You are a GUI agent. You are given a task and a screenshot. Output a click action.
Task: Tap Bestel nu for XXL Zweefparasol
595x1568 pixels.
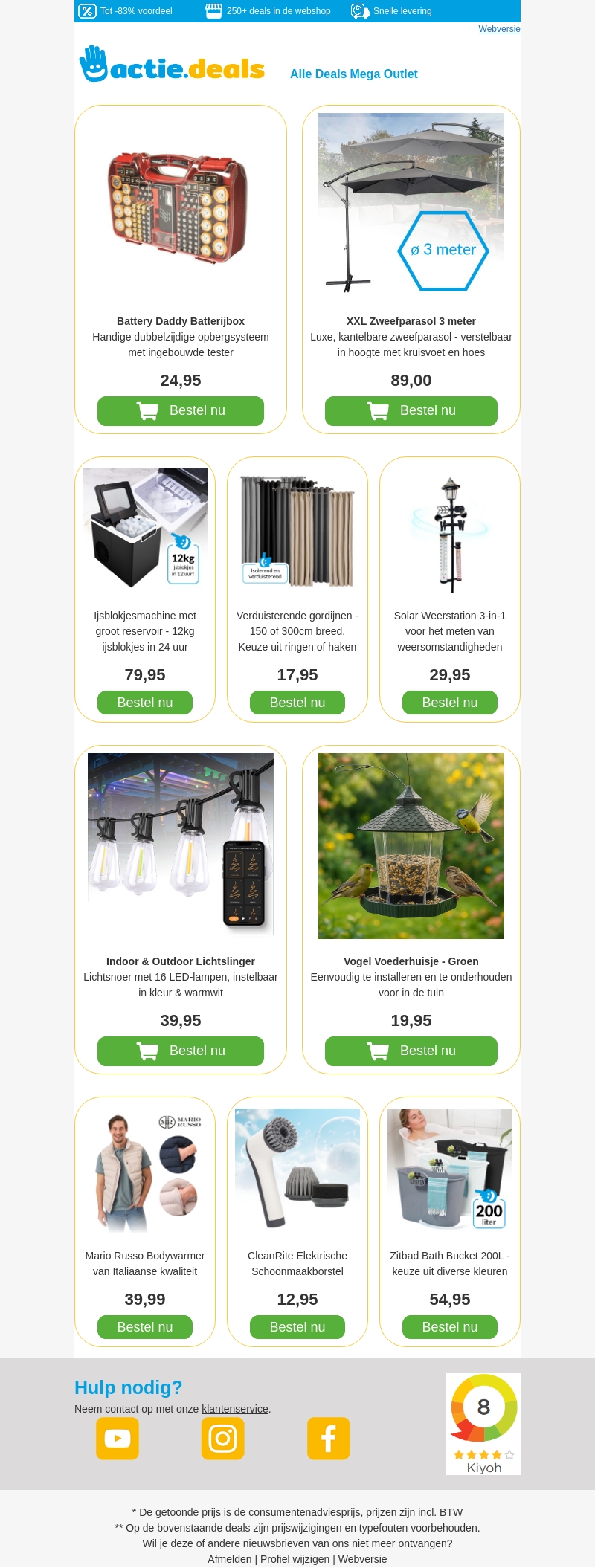coord(411,411)
